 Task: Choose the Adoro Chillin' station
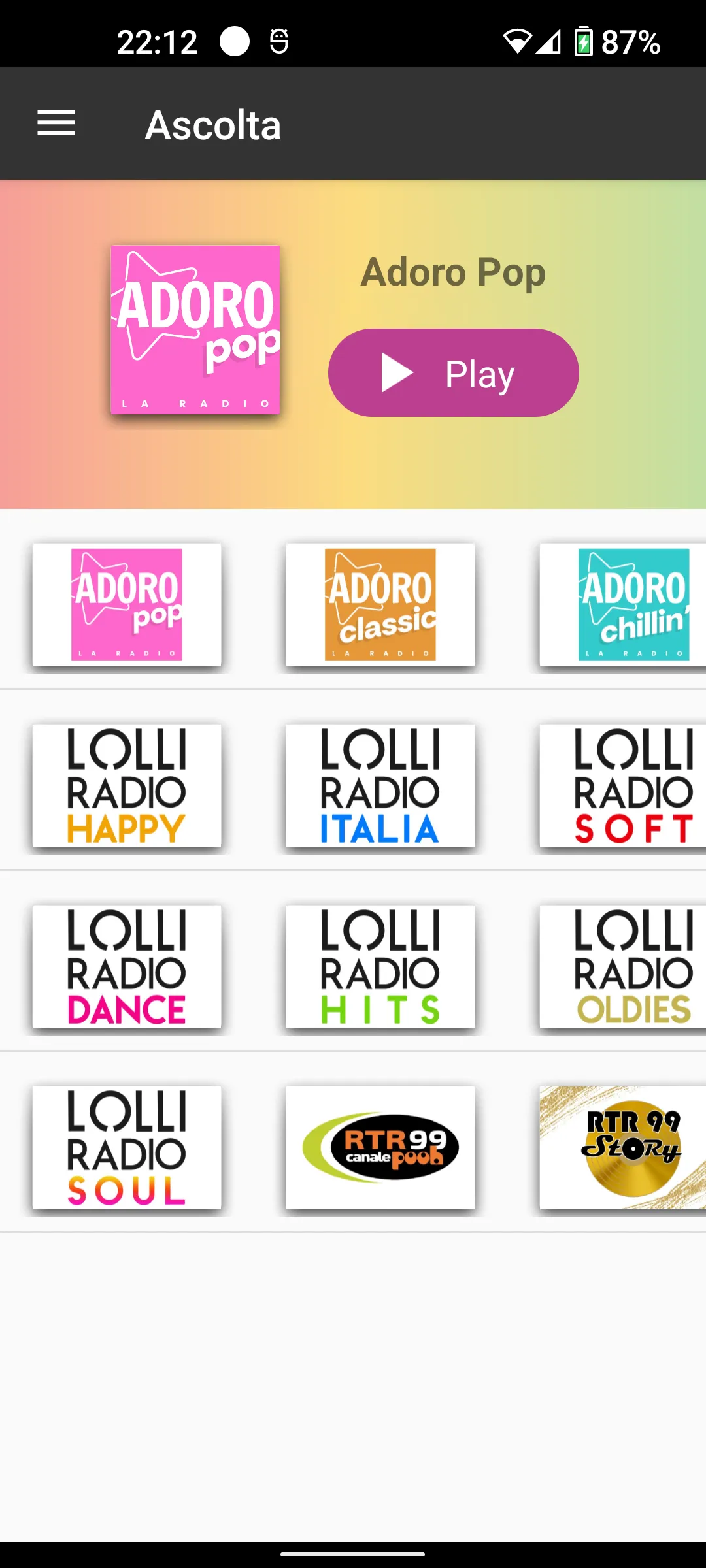pos(623,604)
